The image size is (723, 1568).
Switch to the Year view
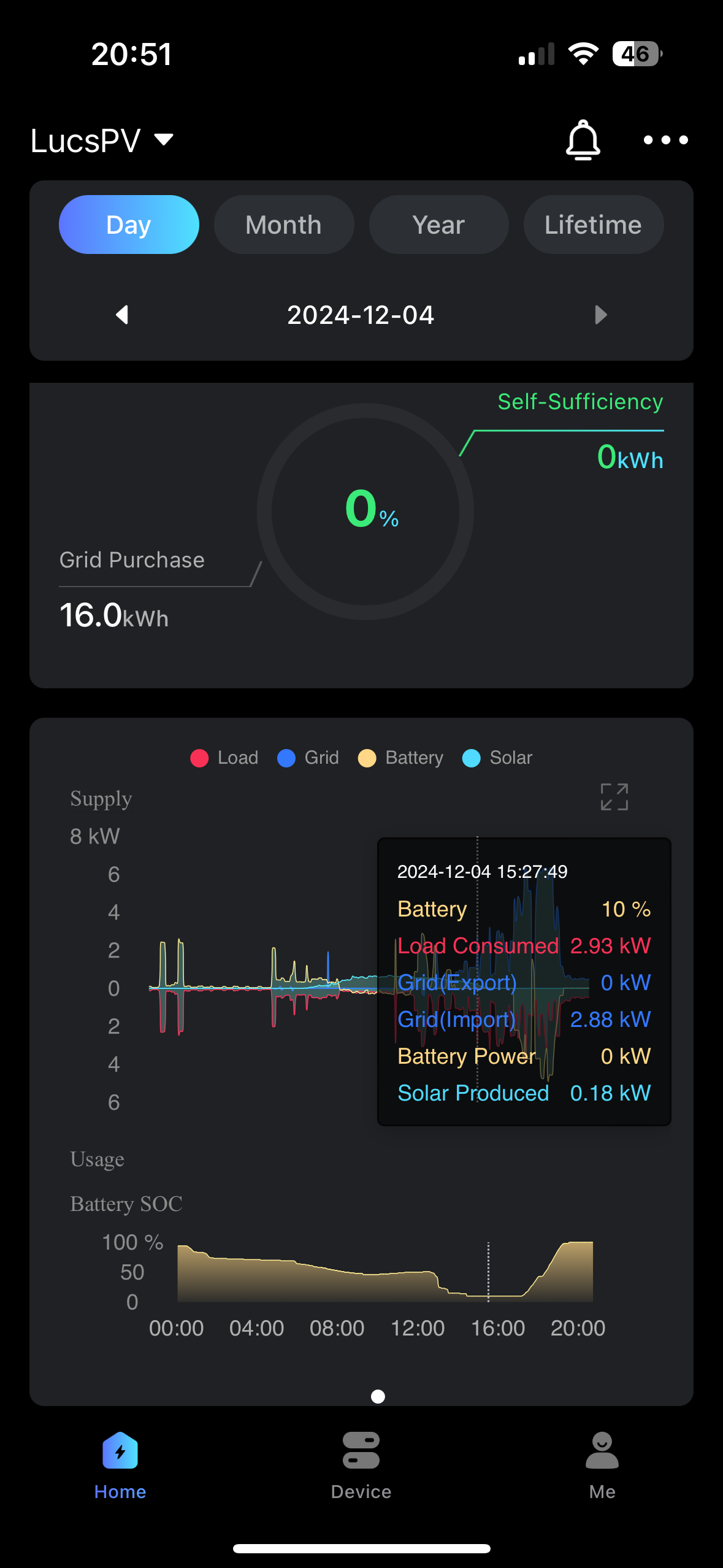pyautogui.click(x=438, y=225)
